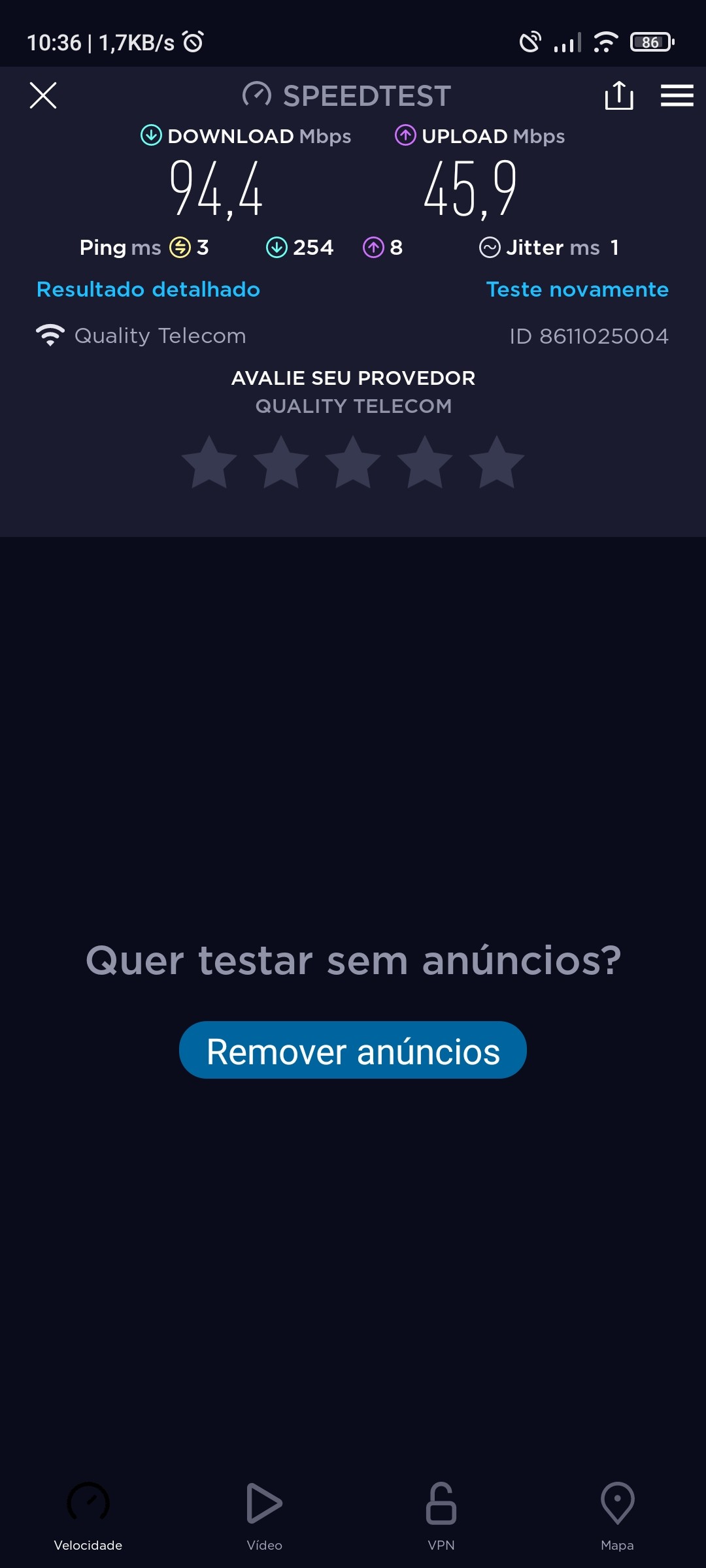The width and height of the screenshot is (706, 1568).
Task: Open the VPN tab
Action: (x=441, y=1516)
